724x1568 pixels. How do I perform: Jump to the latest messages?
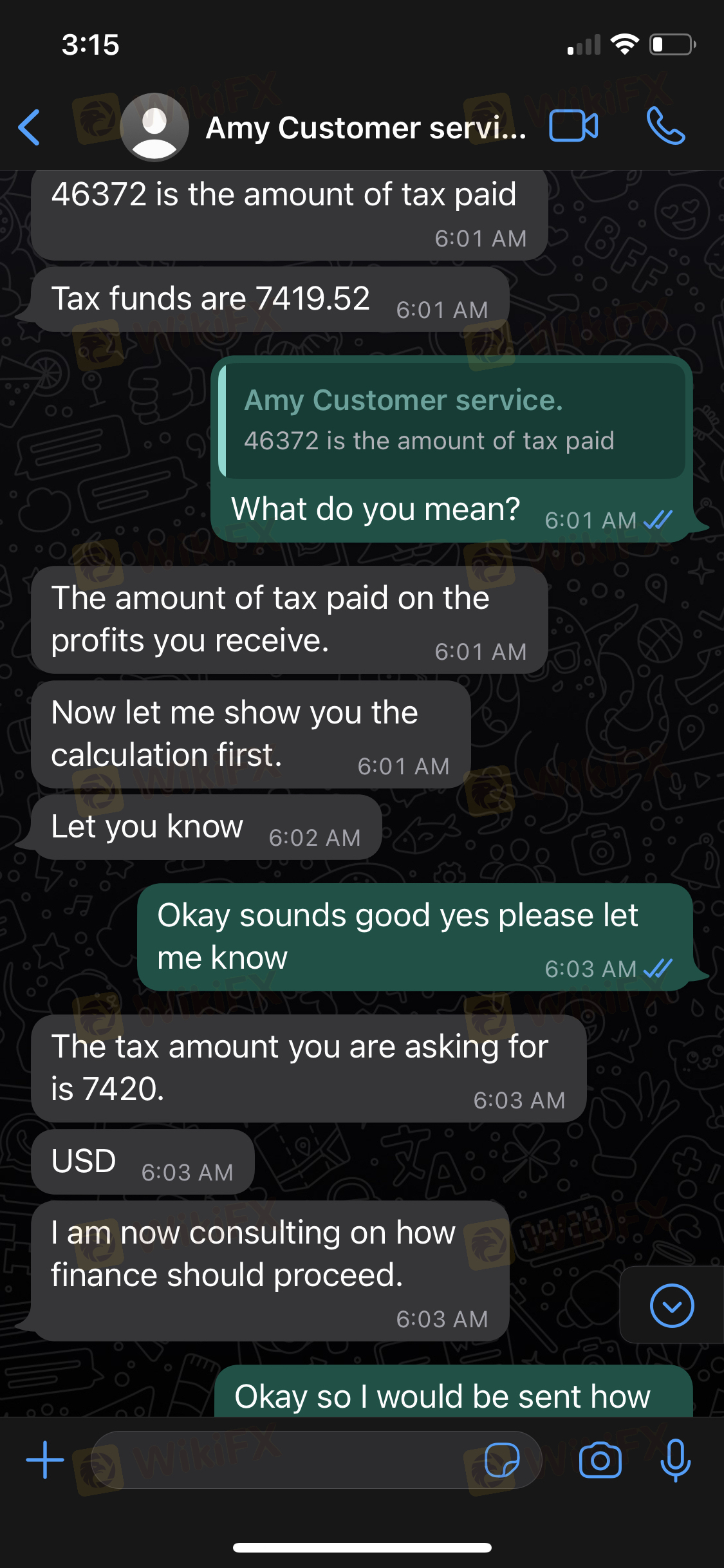click(671, 1306)
